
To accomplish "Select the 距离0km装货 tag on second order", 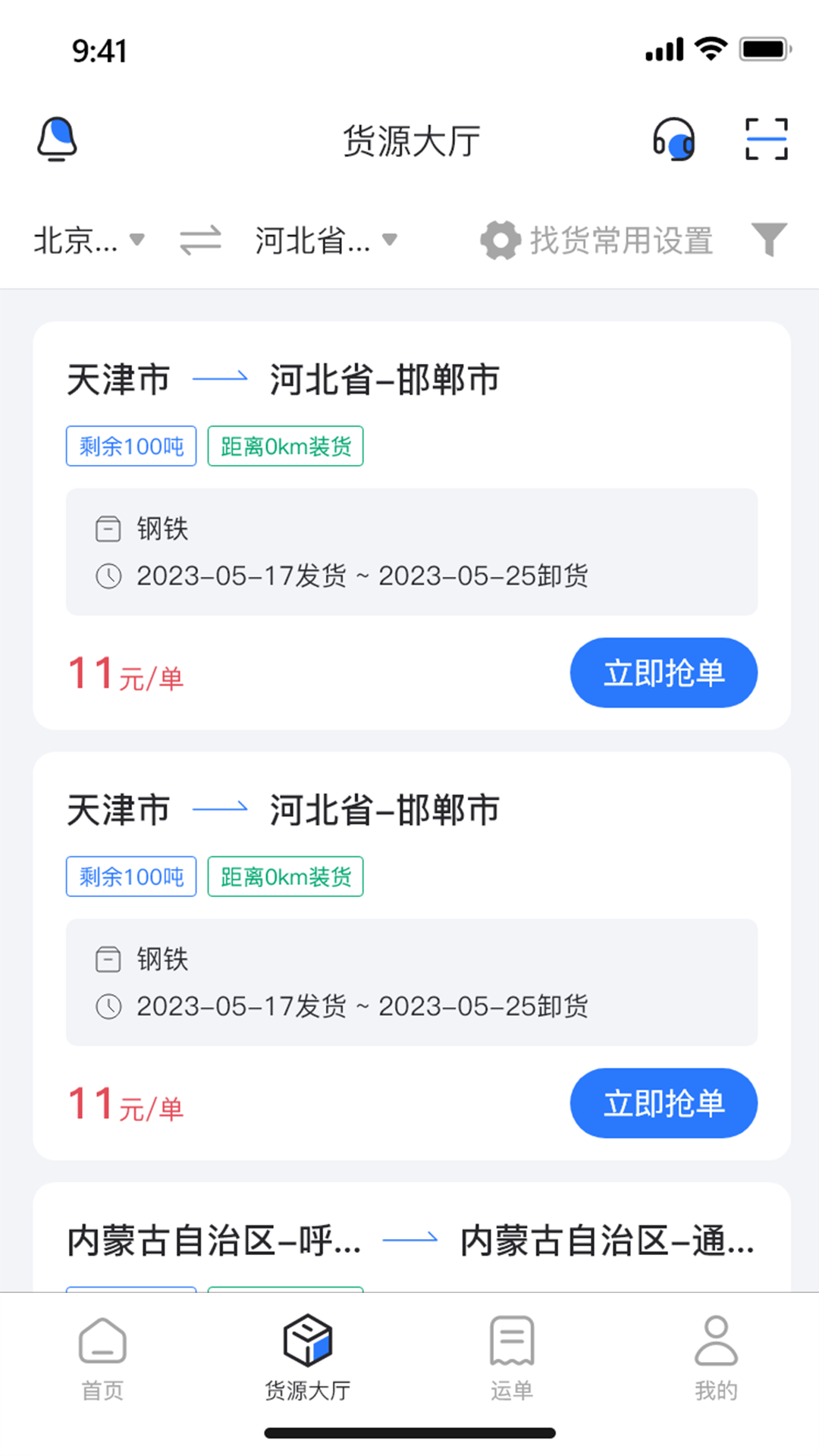I will tap(285, 877).
